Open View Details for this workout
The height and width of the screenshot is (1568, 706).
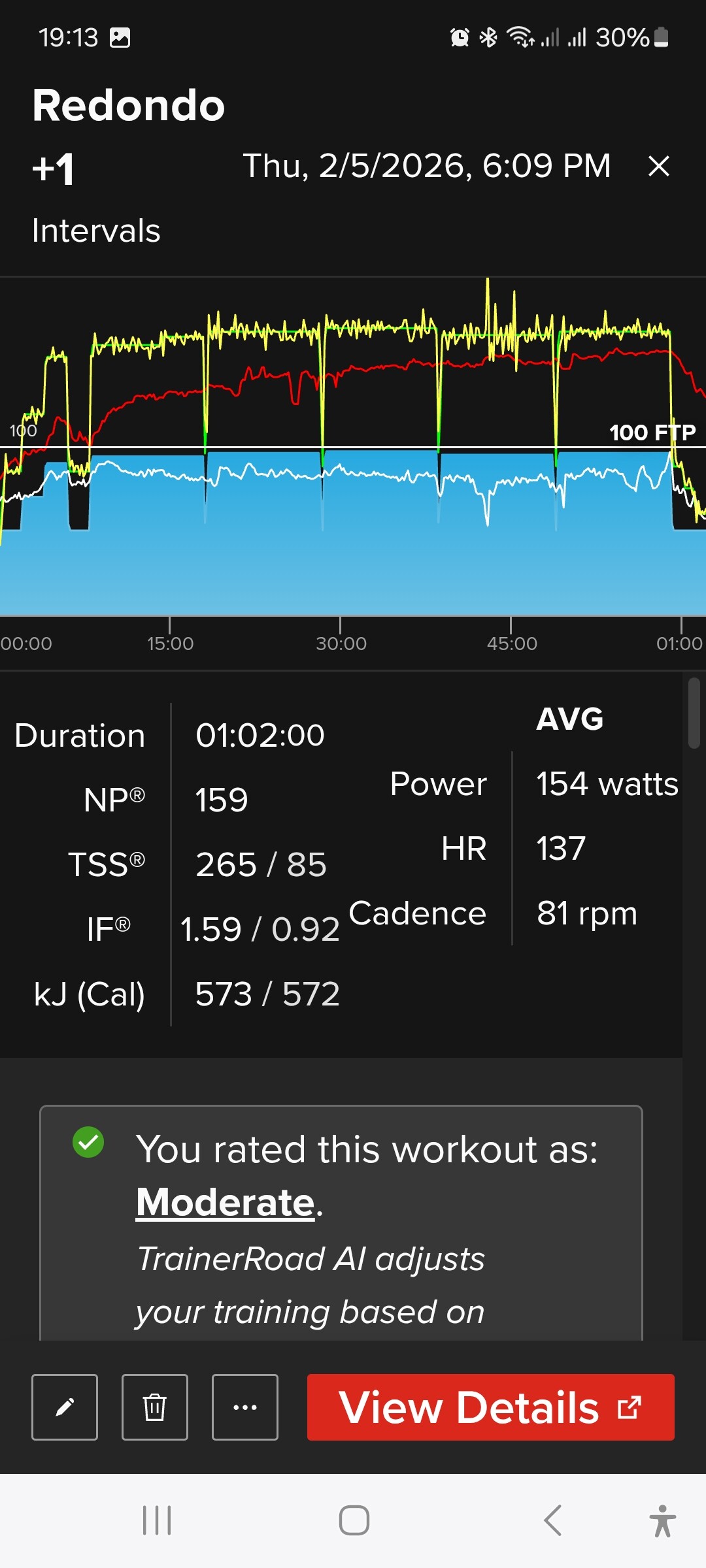coord(490,1407)
